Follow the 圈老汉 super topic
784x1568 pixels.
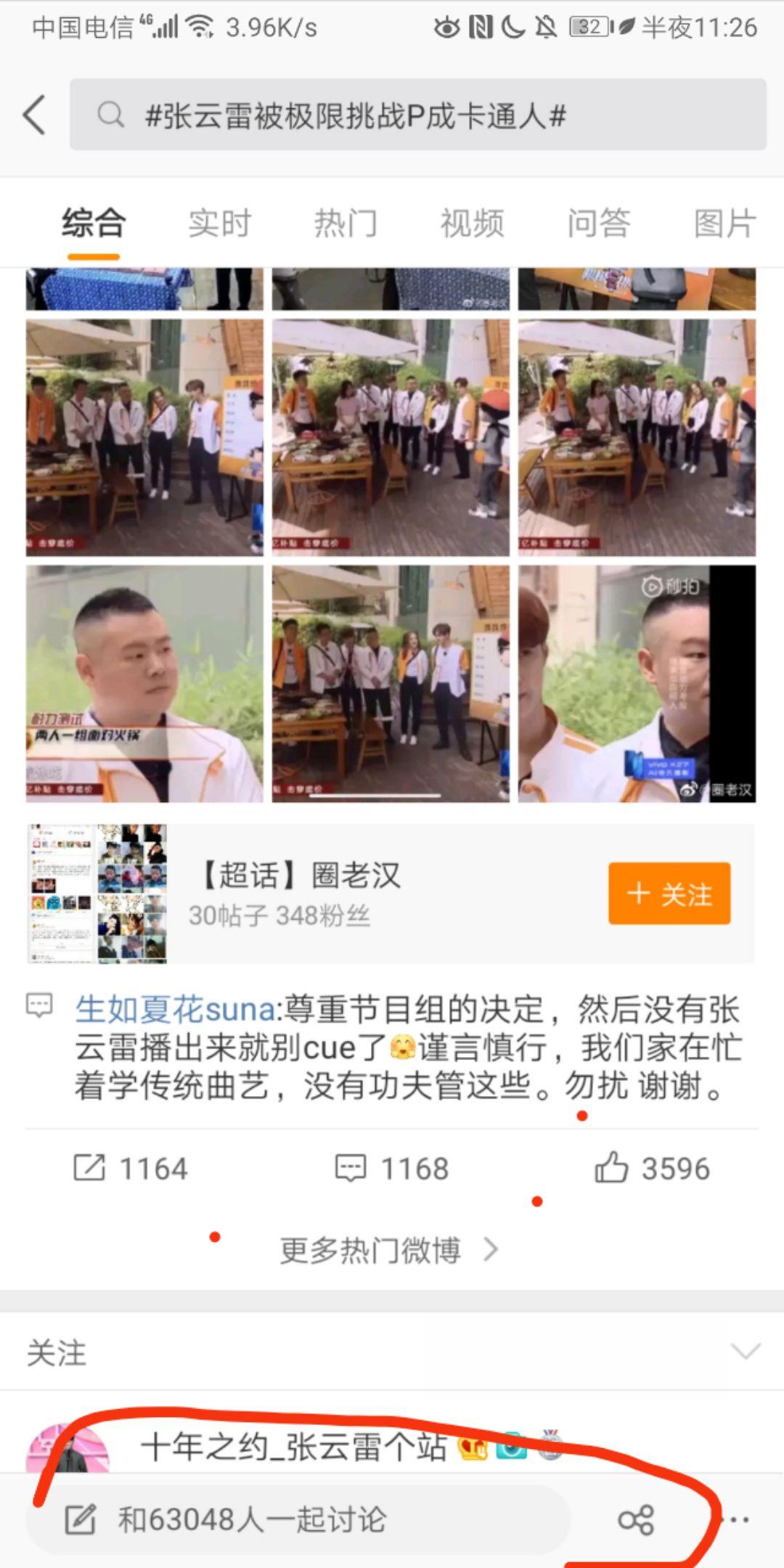pos(669,894)
